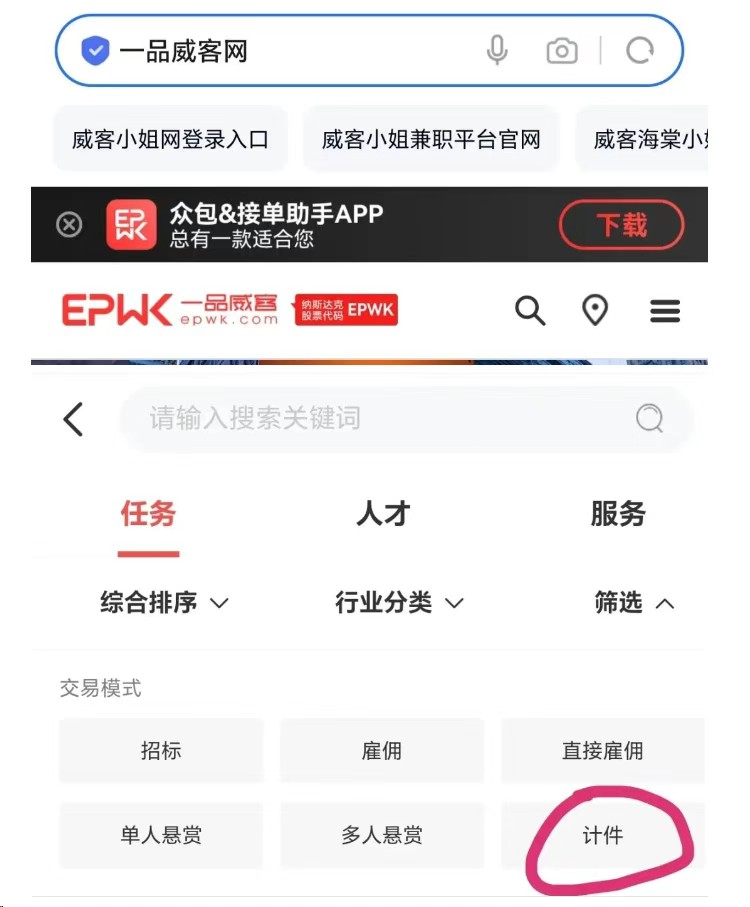This screenshot has width=750, height=907.
Task: Tap 下载 to get the app
Action: pos(621,225)
